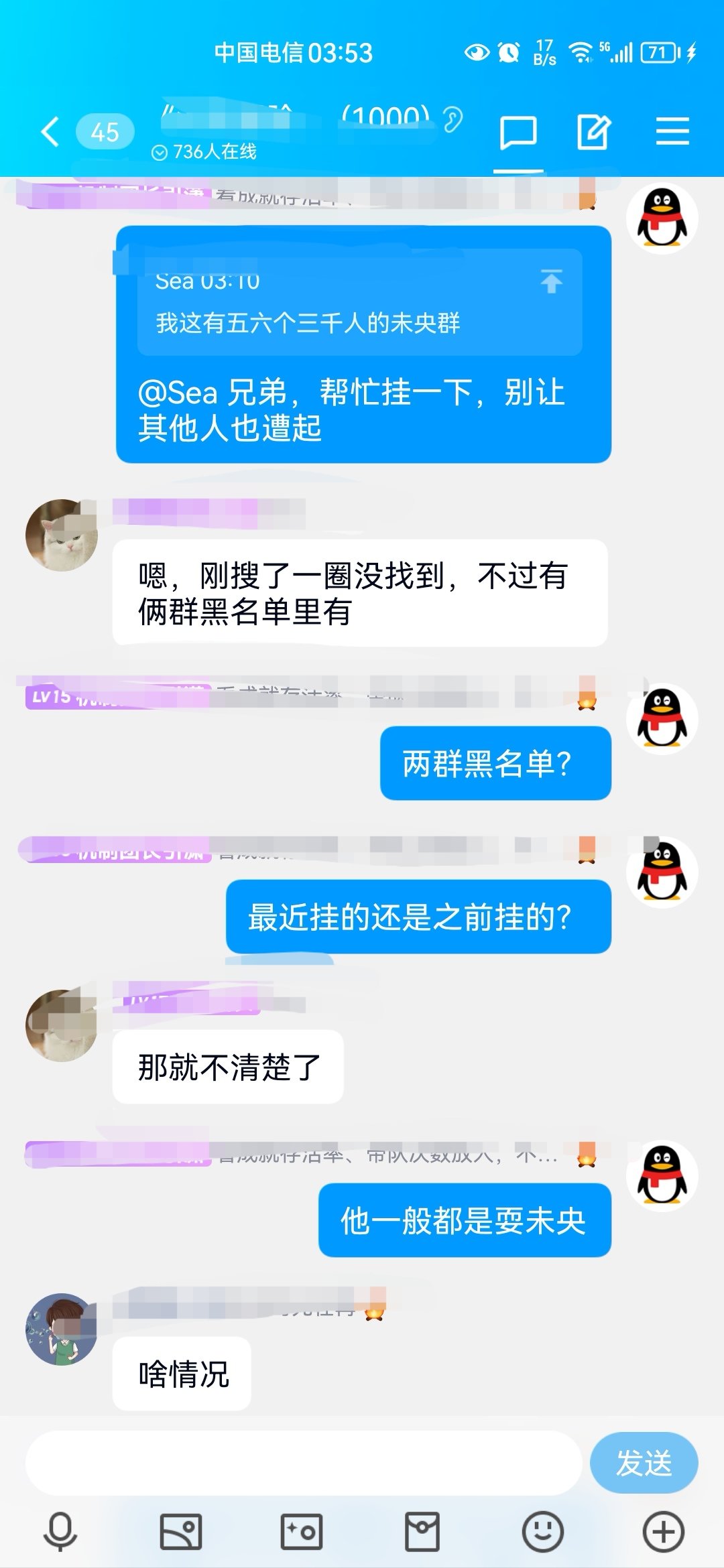
Task: Tap the 发送 send button
Action: (x=644, y=1463)
